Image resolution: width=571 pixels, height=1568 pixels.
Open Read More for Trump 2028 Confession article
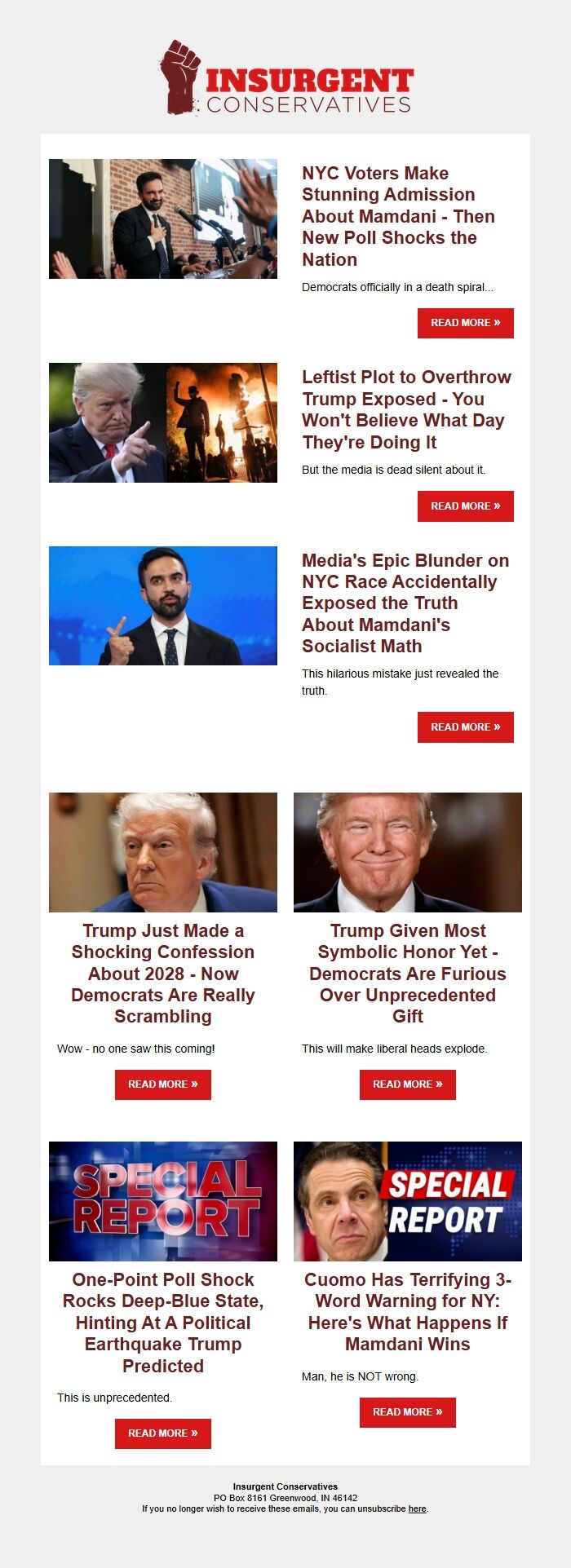click(162, 1084)
